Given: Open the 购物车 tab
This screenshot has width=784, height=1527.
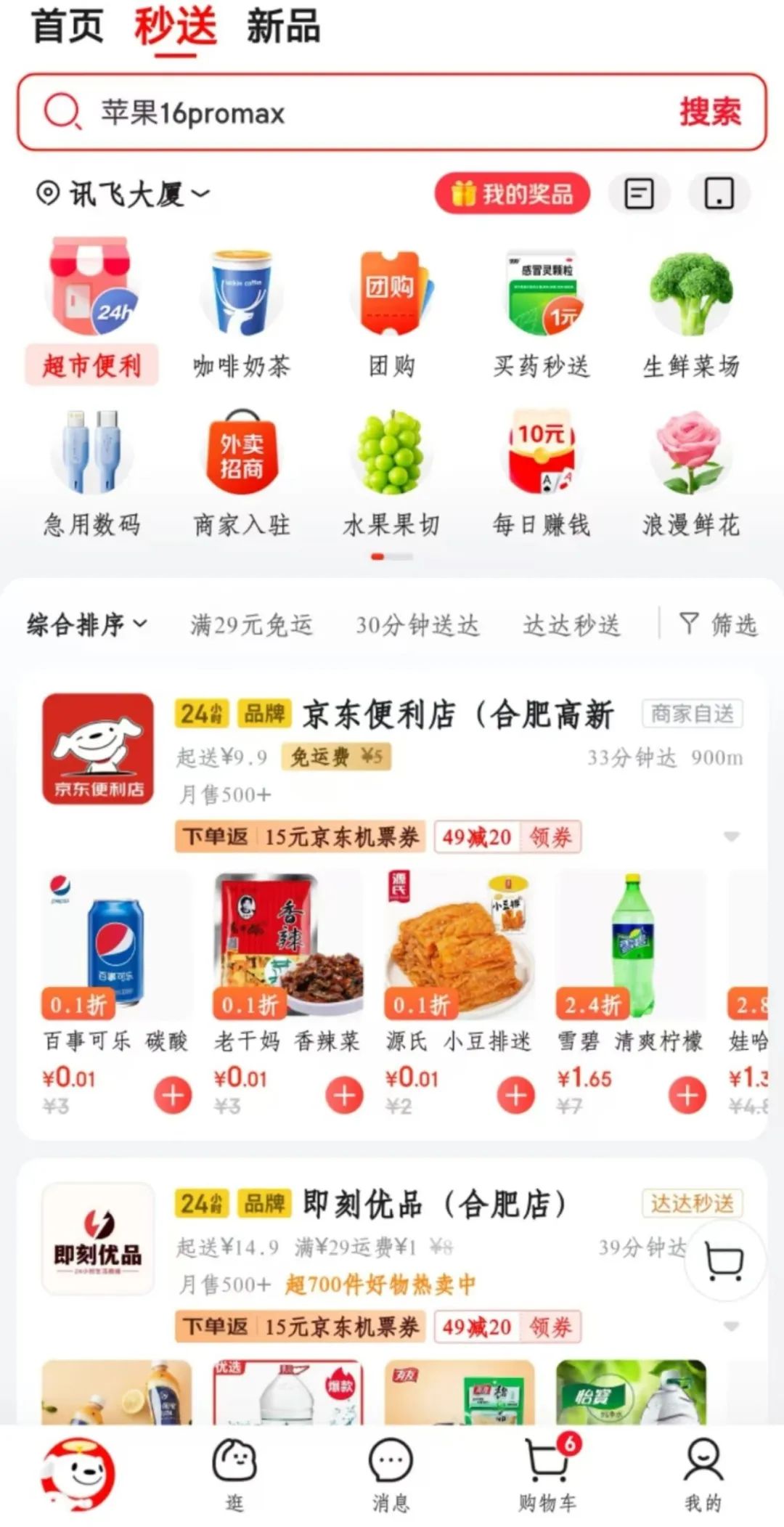Looking at the screenshot, I should click(x=547, y=1474).
